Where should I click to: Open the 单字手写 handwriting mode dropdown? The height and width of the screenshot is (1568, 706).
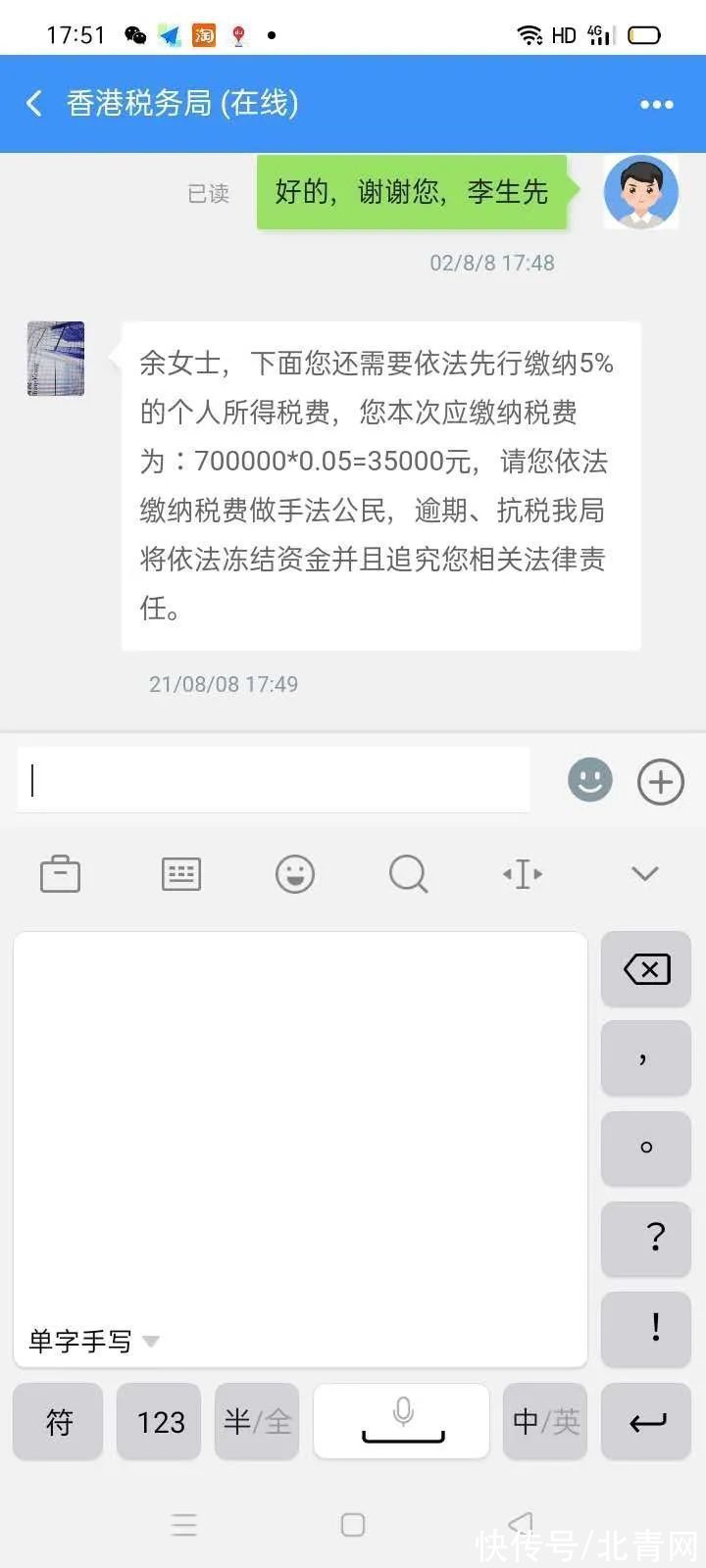(91, 1341)
